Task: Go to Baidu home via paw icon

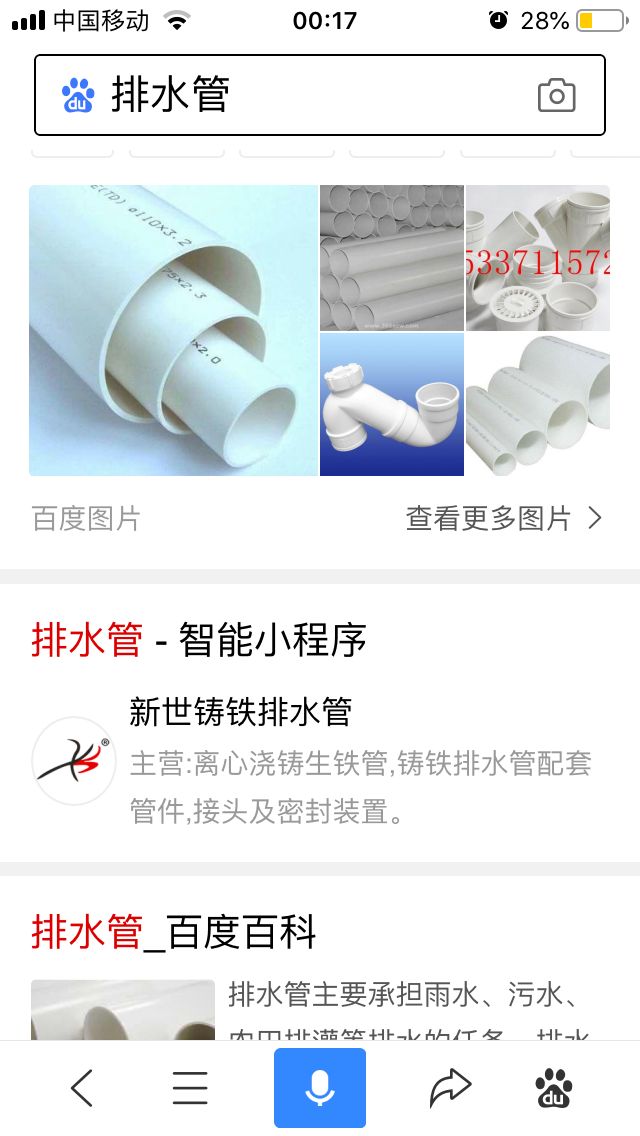Action: [x=555, y=1088]
